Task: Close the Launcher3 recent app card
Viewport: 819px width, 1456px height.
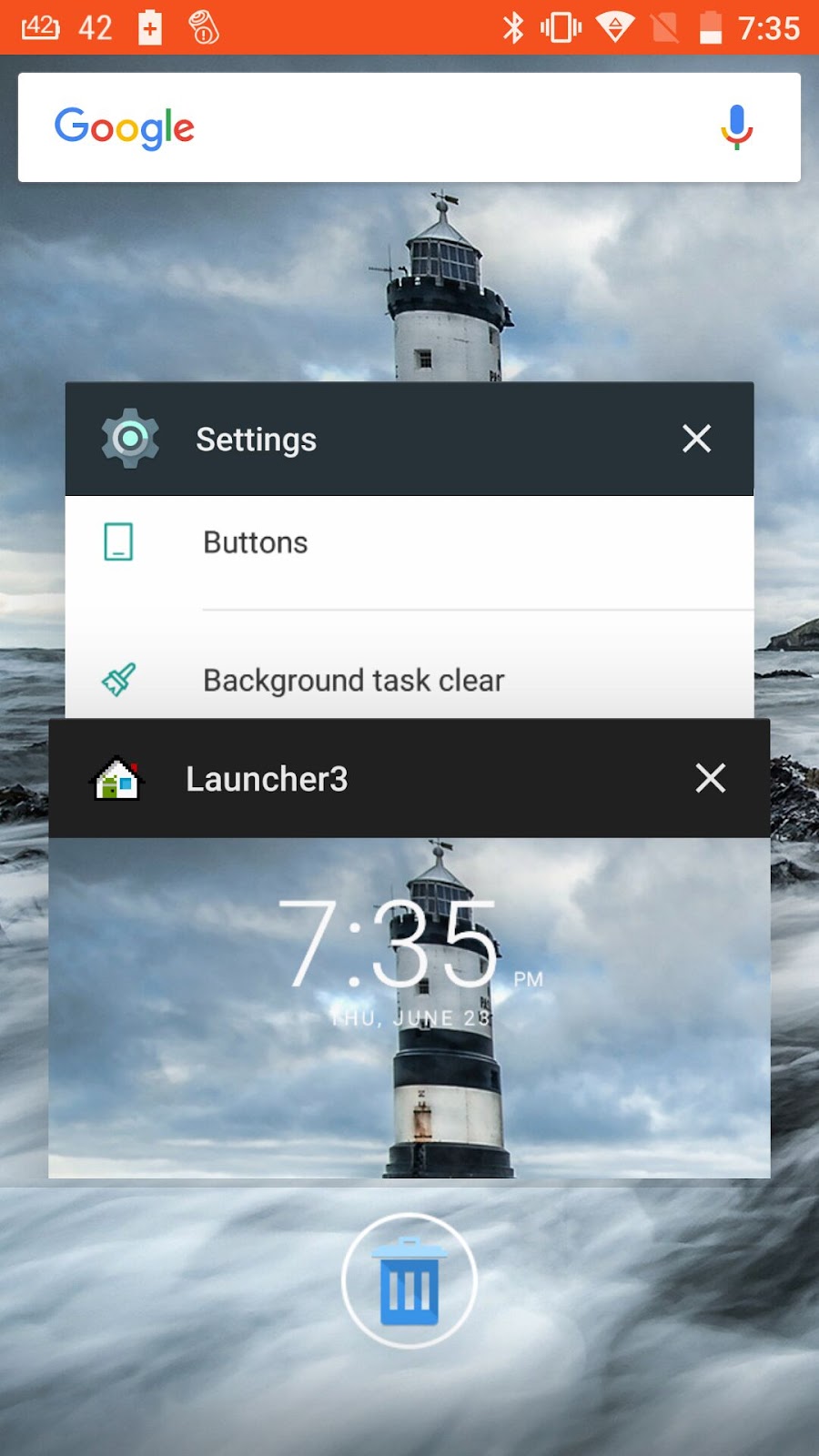Action: tap(710, 778)
